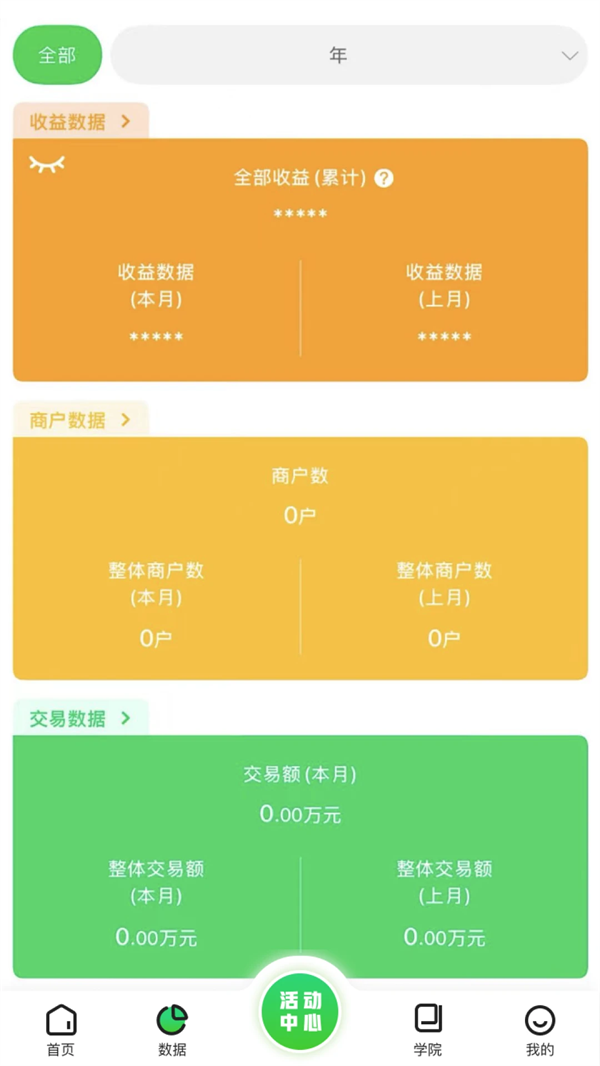Go to the 学院 tab
Screen dimensions: 600x1066
tap(428, 1030)
